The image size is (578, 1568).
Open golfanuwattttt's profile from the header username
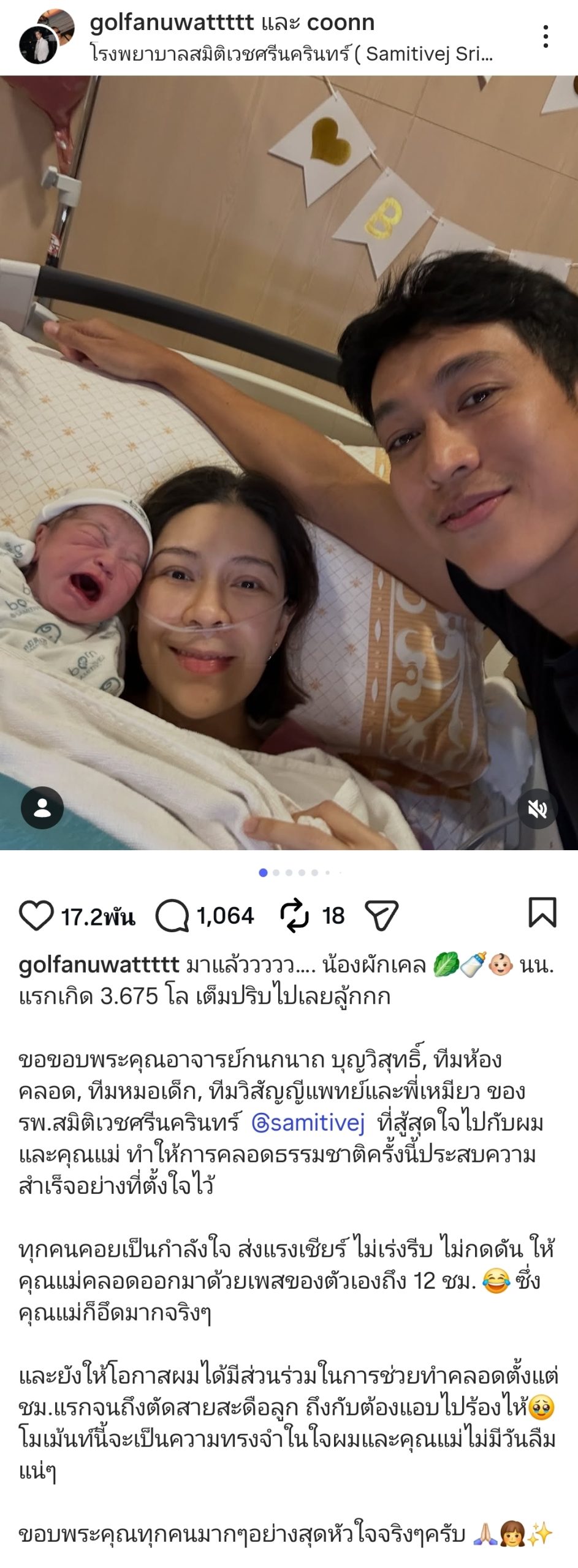tap(172, 23)
